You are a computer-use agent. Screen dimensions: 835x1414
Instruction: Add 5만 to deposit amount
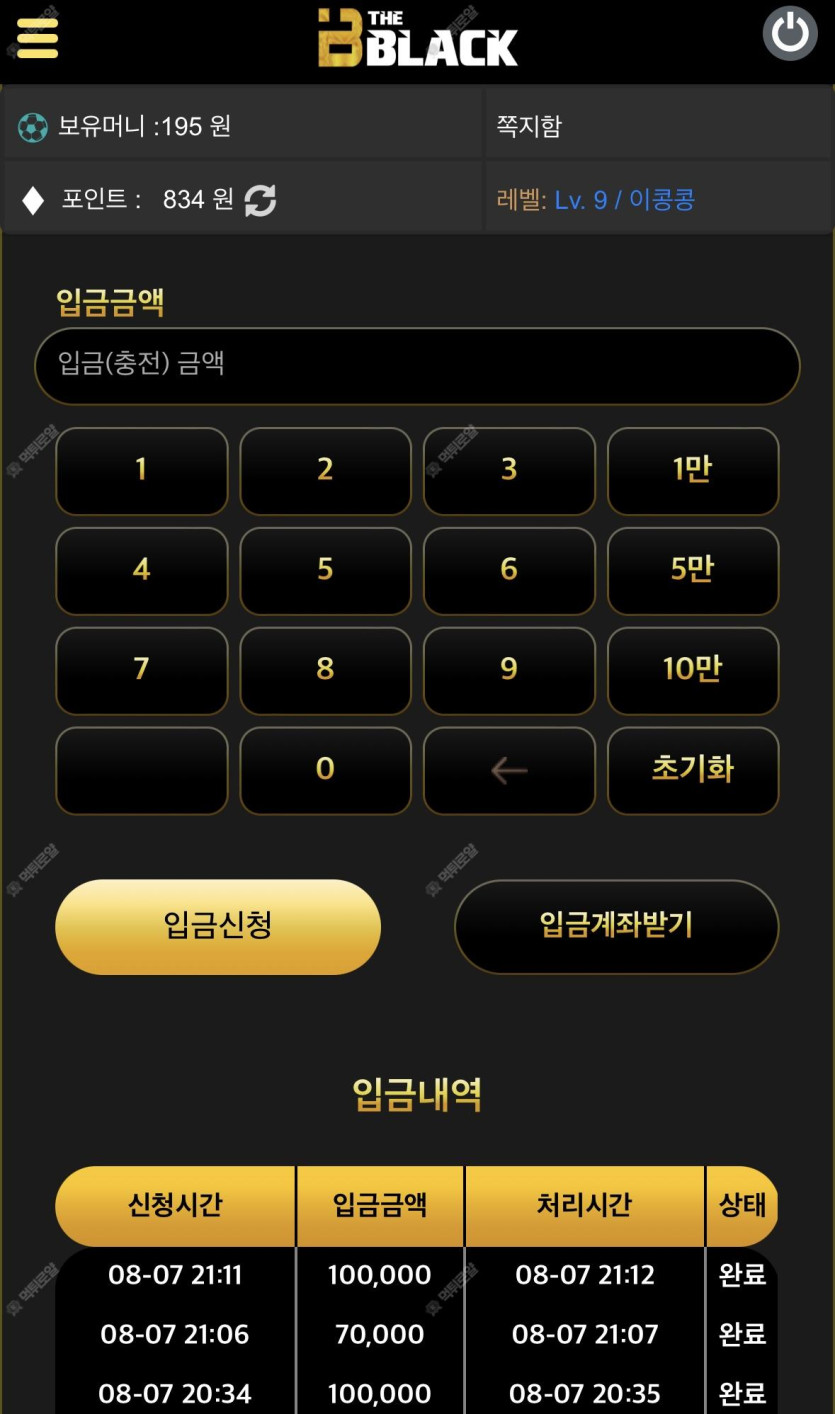point(692,570)
